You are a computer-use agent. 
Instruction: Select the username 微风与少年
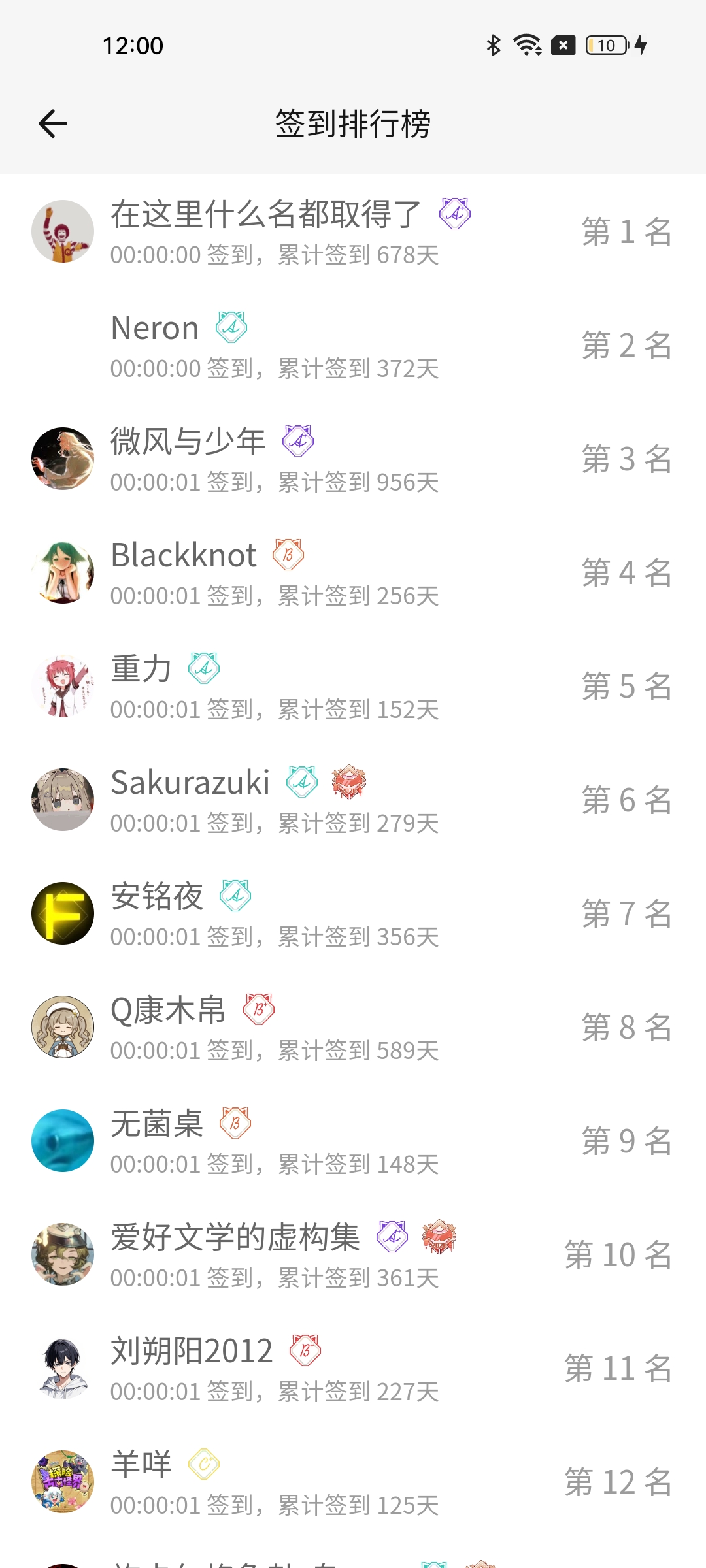188,440
